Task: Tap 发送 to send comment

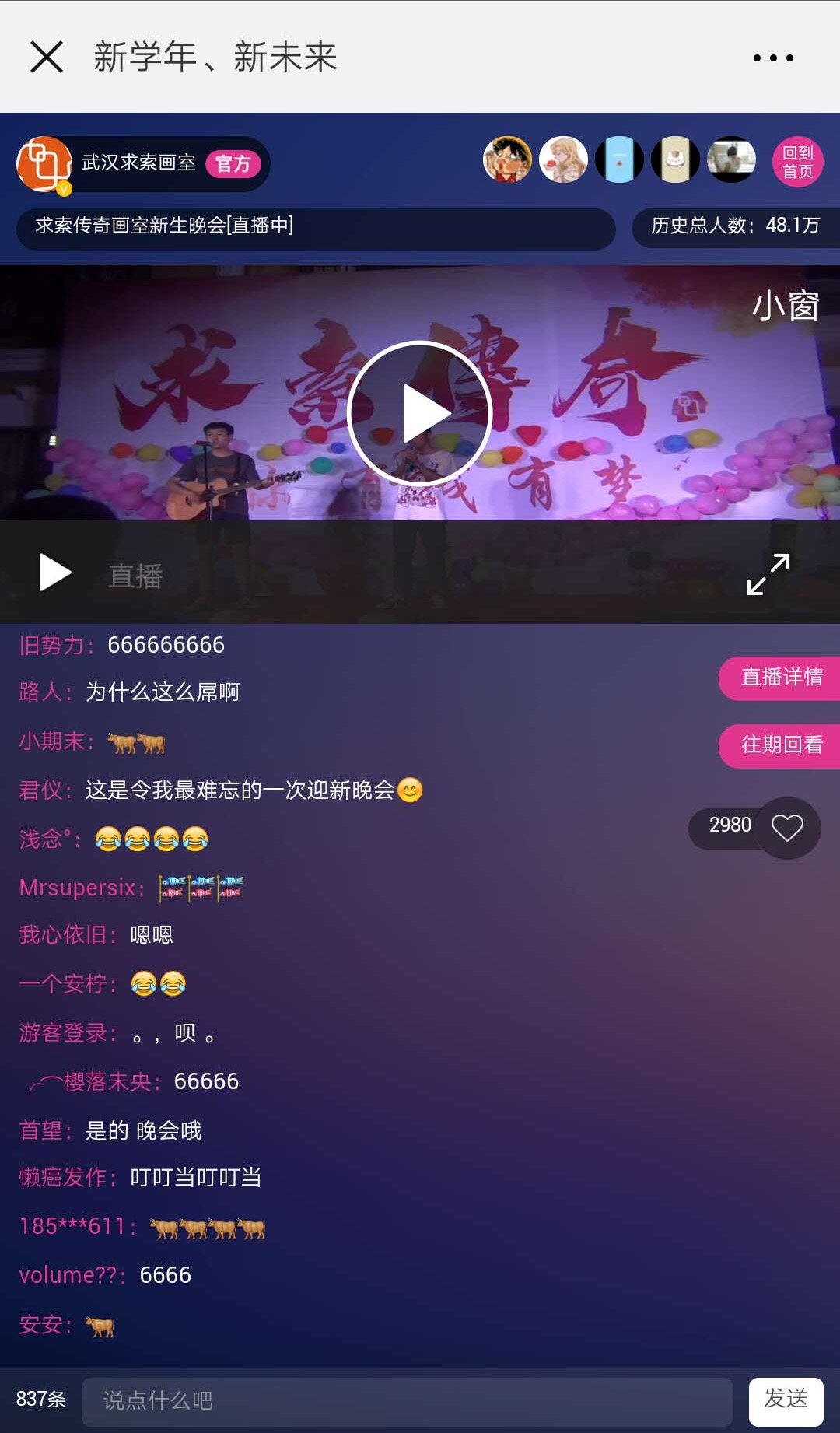Action: pos(786,1401)
